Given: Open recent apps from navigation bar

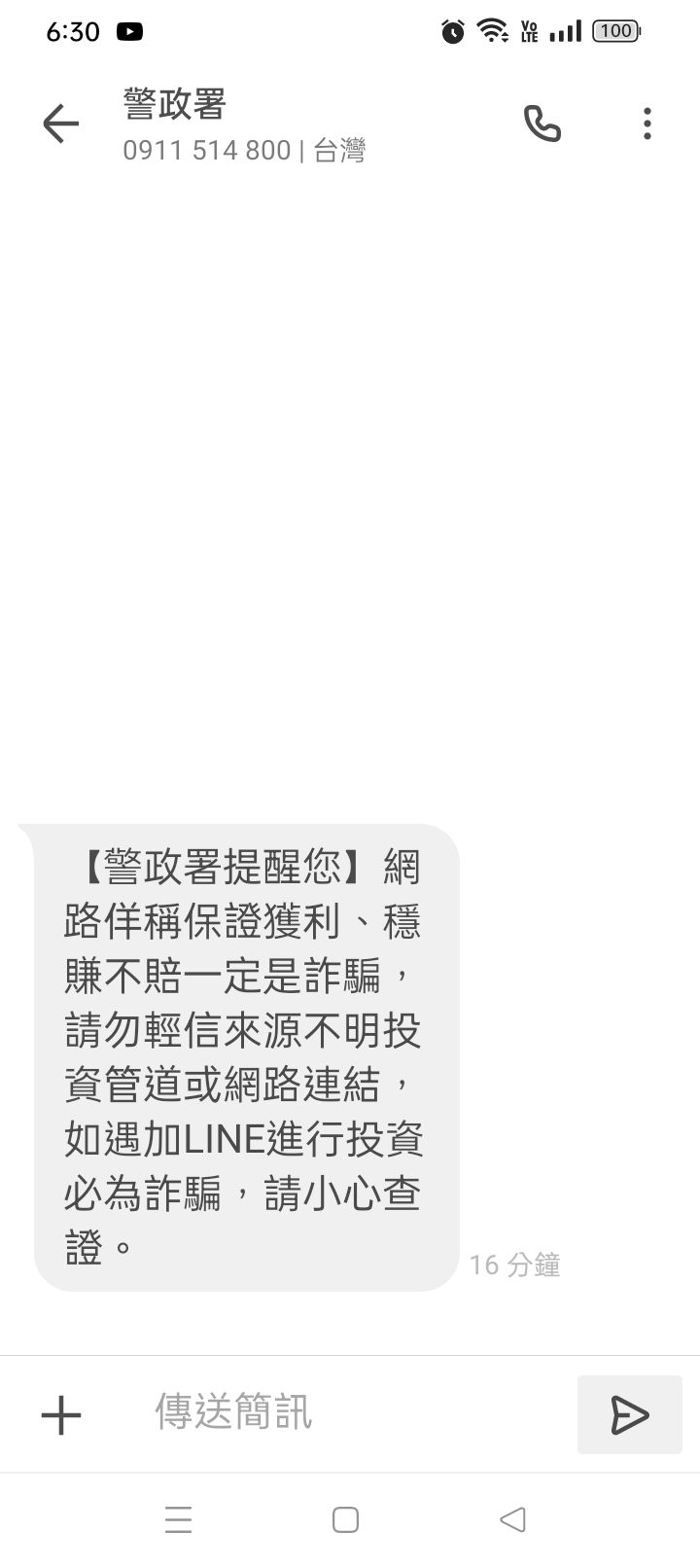Looking at the screenshot, I should point(179,1519).
